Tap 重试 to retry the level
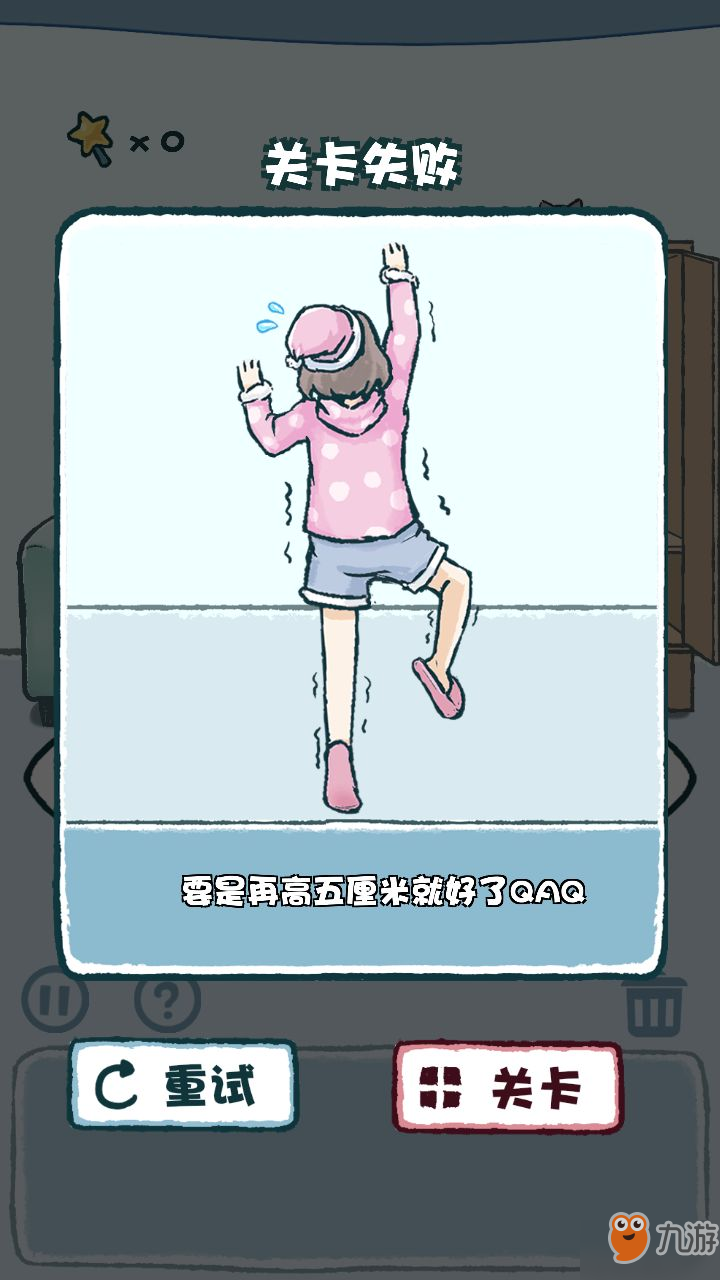This screenshot has width=720, height=1280. [x=183, y=1085]
